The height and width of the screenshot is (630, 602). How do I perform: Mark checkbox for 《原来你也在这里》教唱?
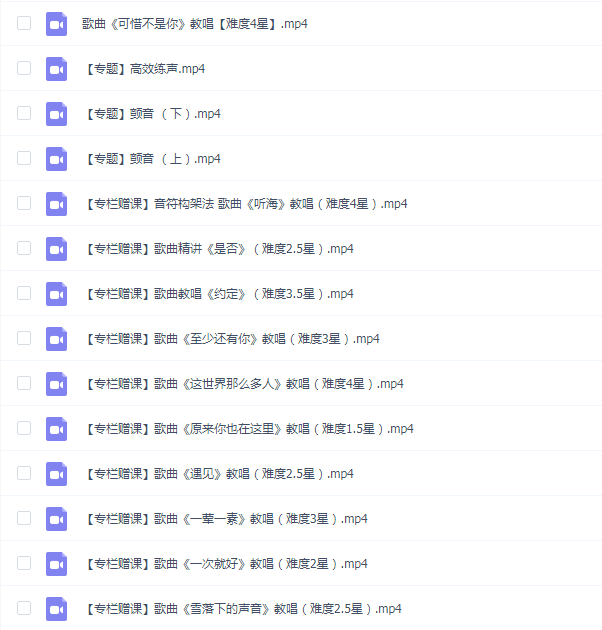pos(24,428)
